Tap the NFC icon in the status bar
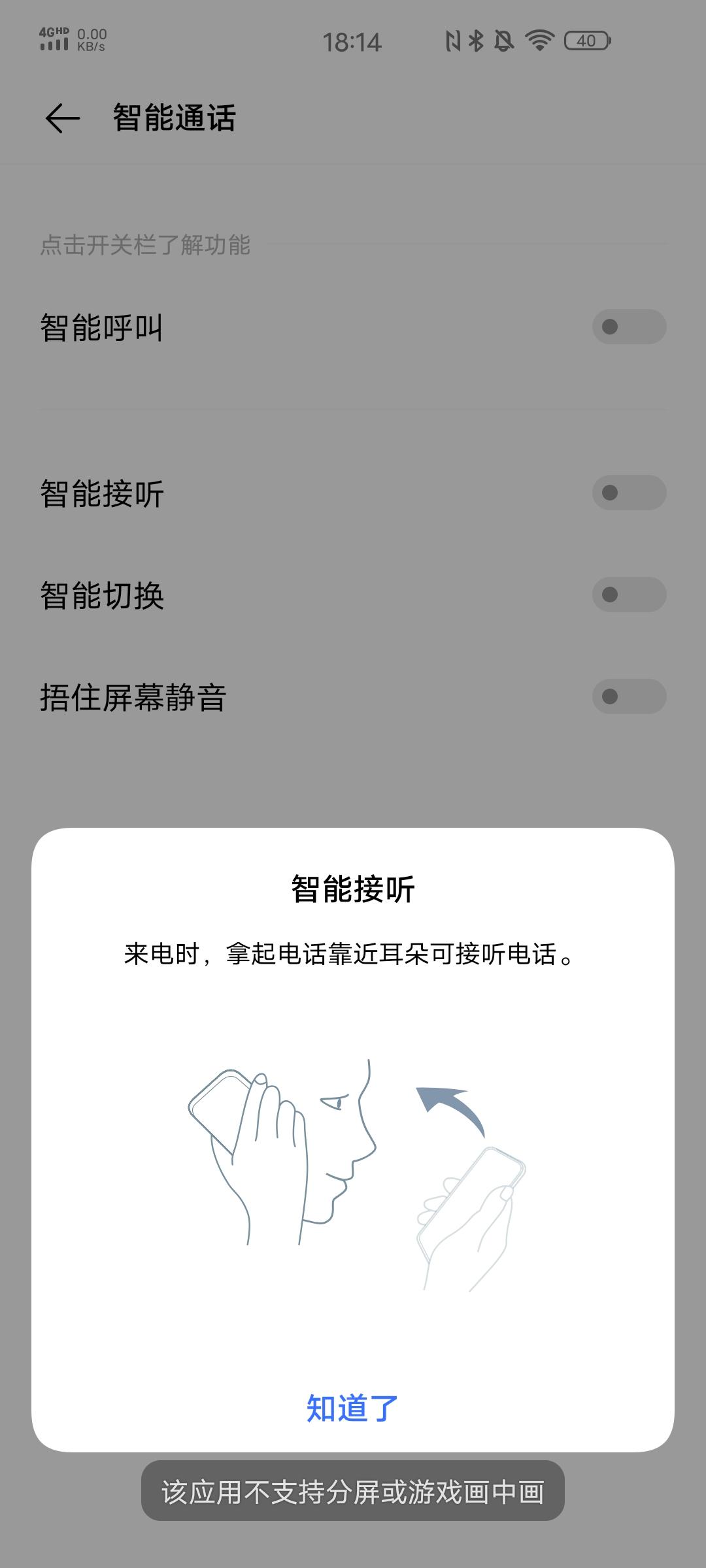706x1568 pixels. click(x=452, y=41)
